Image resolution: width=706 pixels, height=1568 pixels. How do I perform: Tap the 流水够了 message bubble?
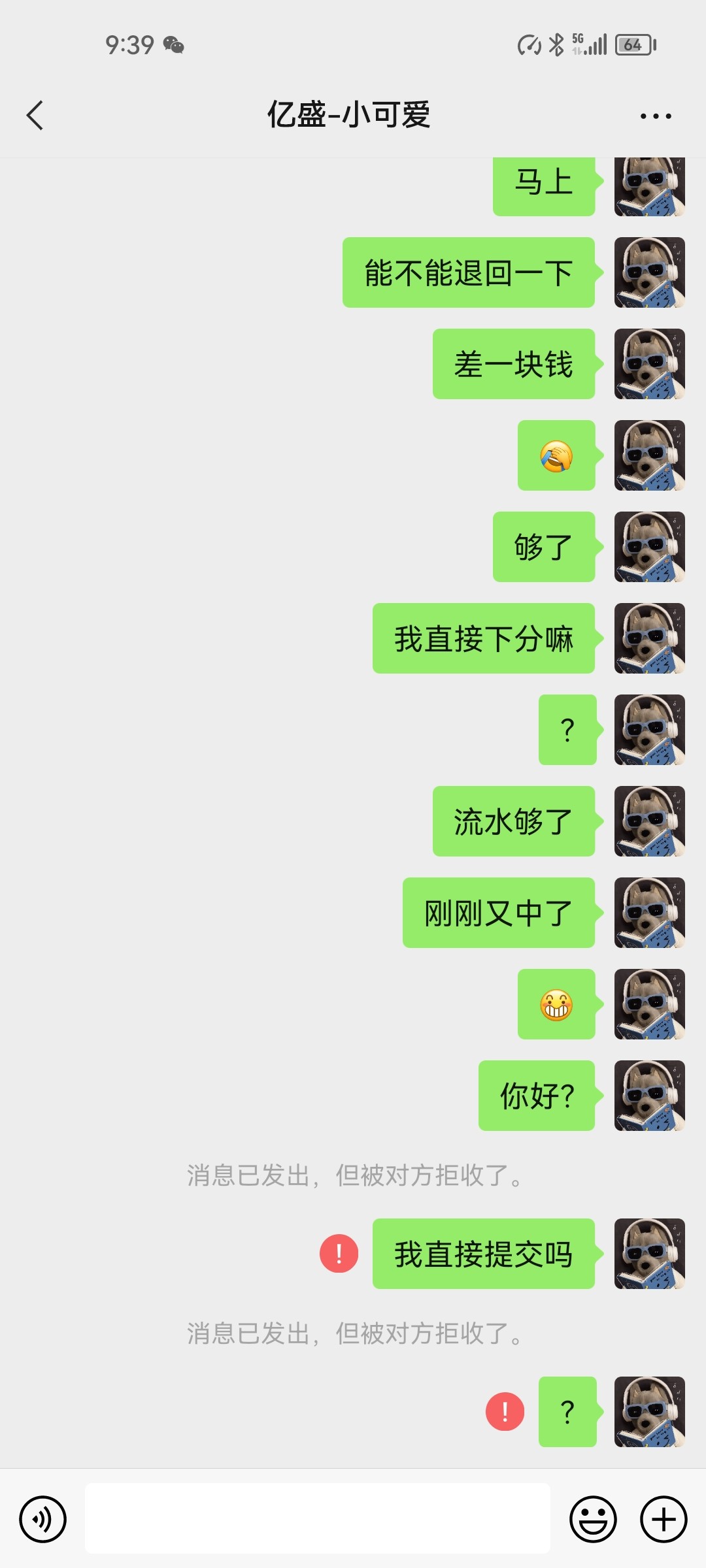(514, 822)
